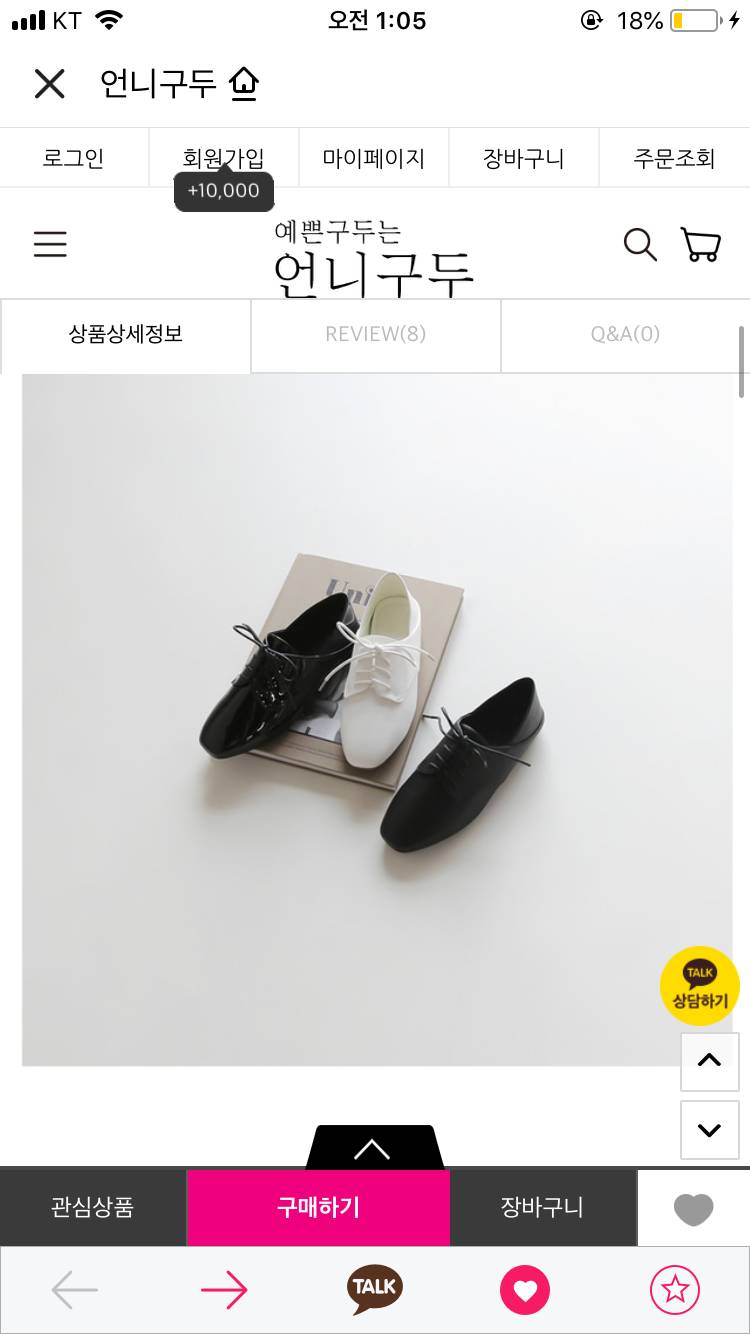
Task: Open the shopping cart icon in the header
Action: click(x=701, y=243)
